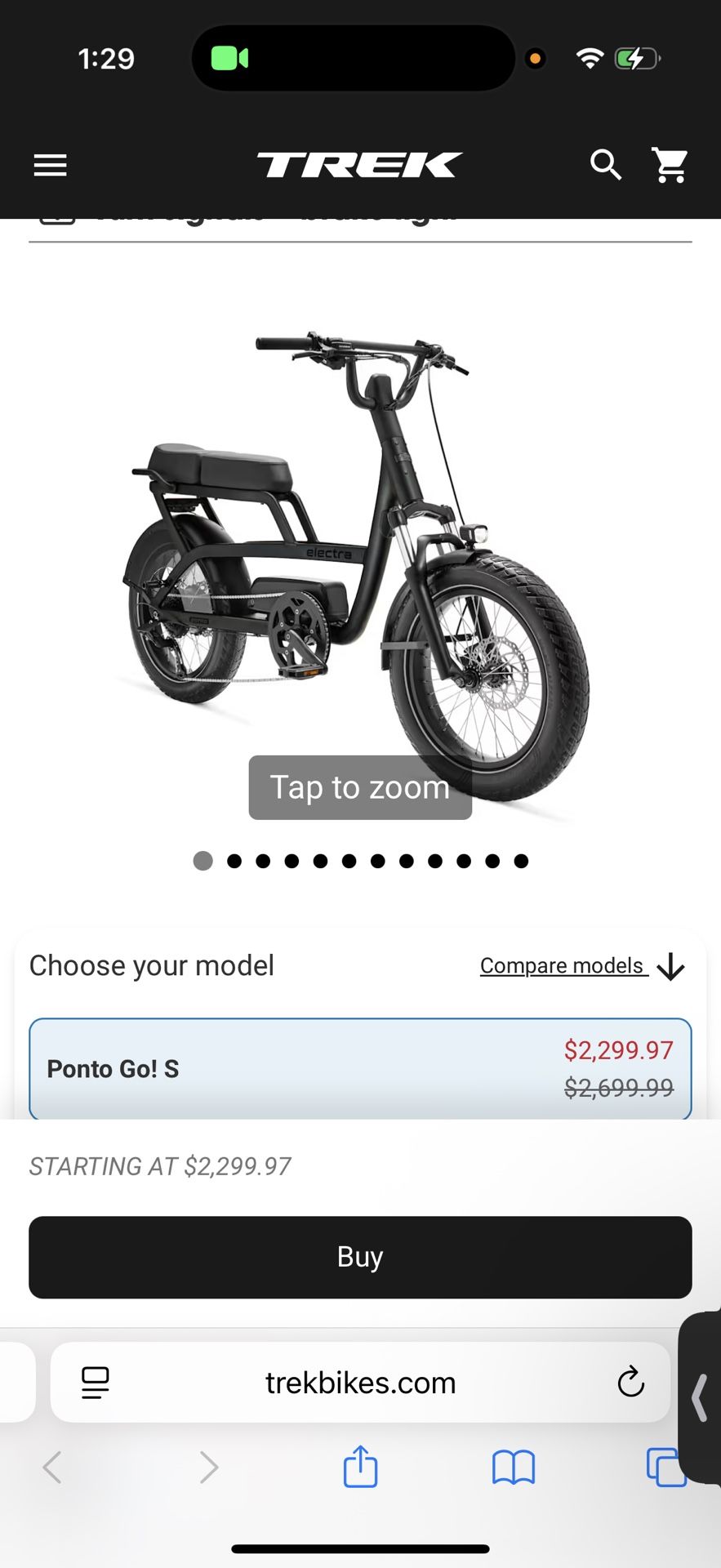Open the reader view settings icon
721x1568 pixels.
click(x=96, y=1383)
